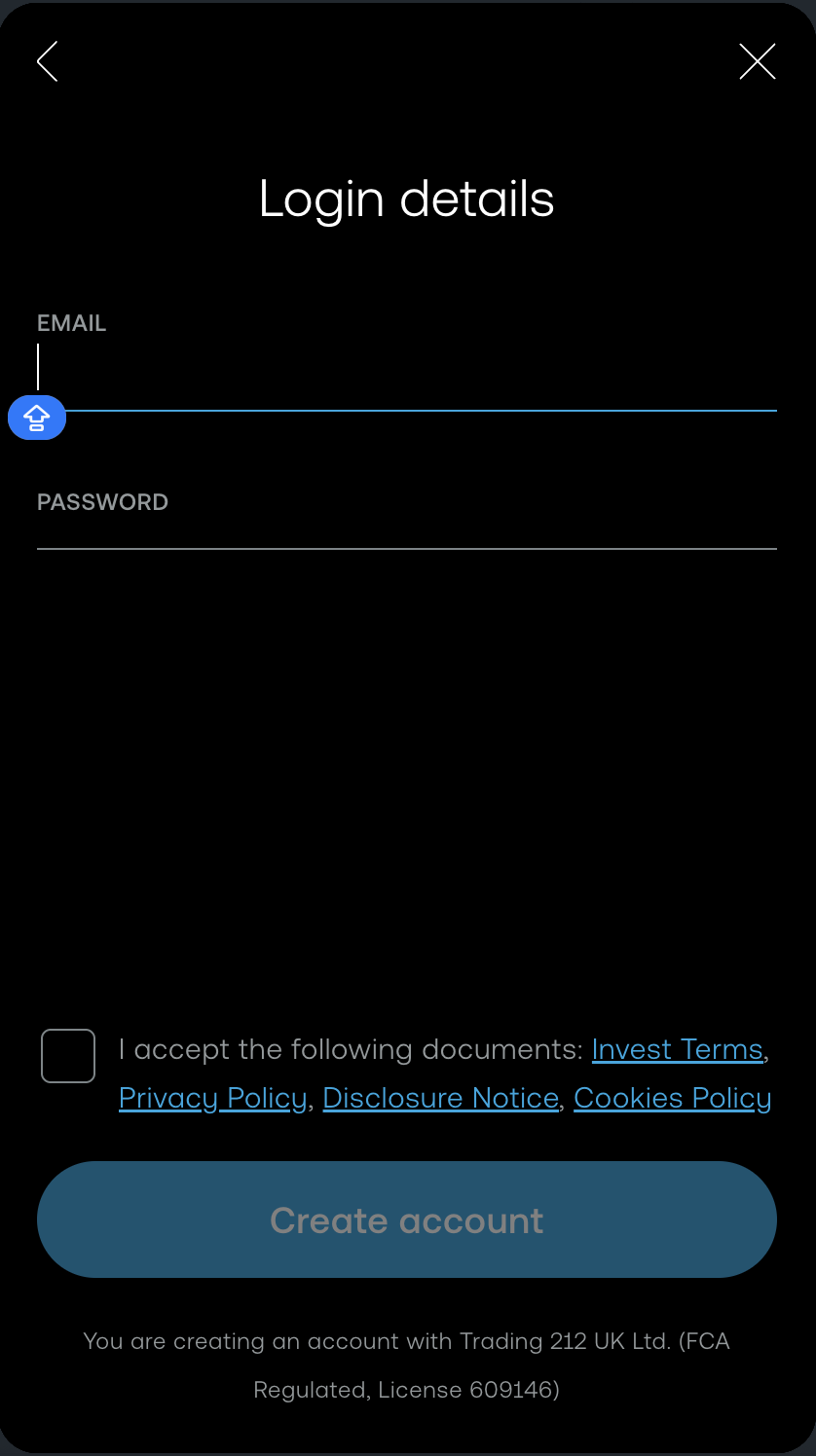Open the Privacy Policy link
816x1456 pixels.
coord(212,1098)
